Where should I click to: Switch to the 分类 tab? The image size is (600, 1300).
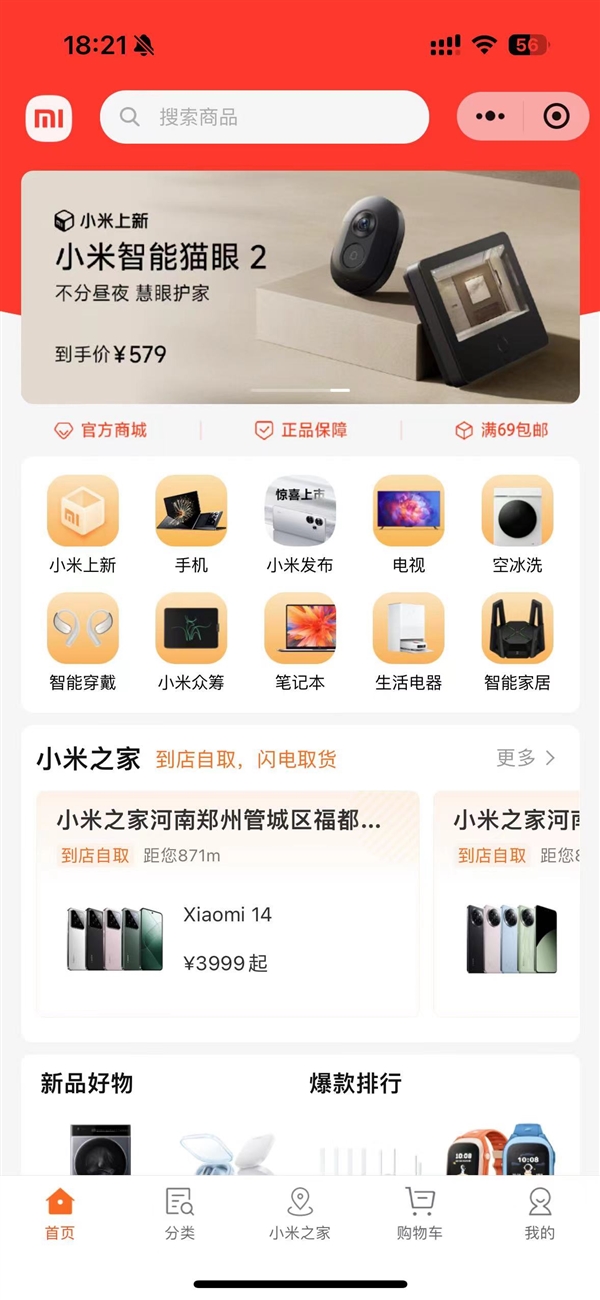pos(180,1213)
